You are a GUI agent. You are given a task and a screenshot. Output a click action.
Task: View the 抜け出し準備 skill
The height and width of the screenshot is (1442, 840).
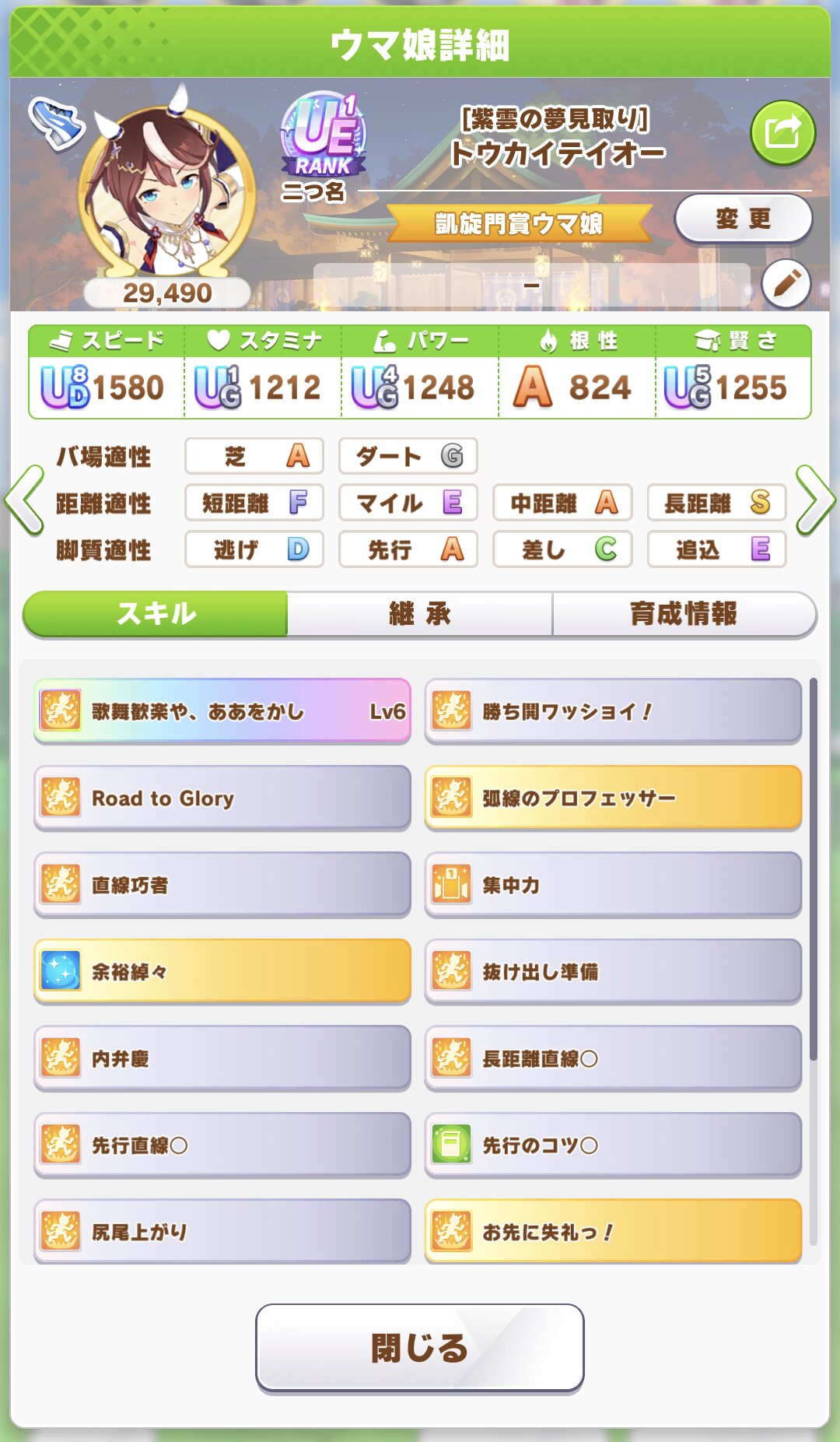coord(613,971)
